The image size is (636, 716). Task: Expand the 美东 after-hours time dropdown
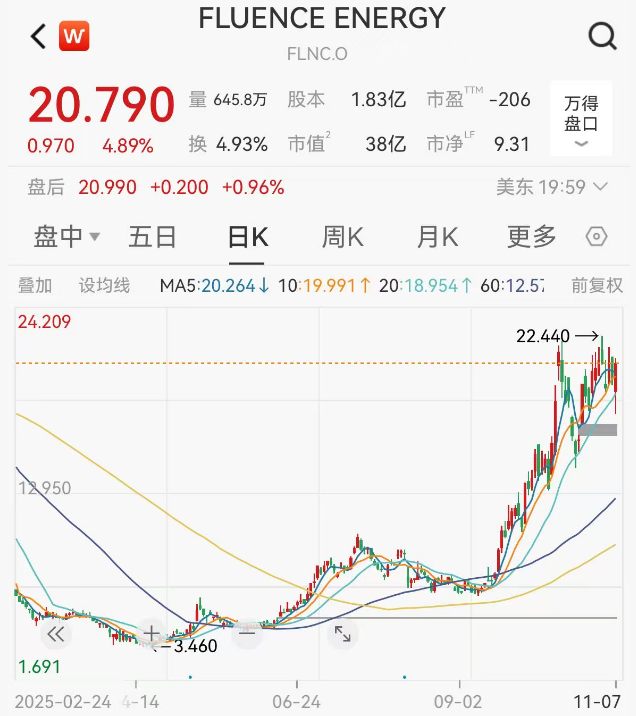pyautogui.click(x=552, y=187)
